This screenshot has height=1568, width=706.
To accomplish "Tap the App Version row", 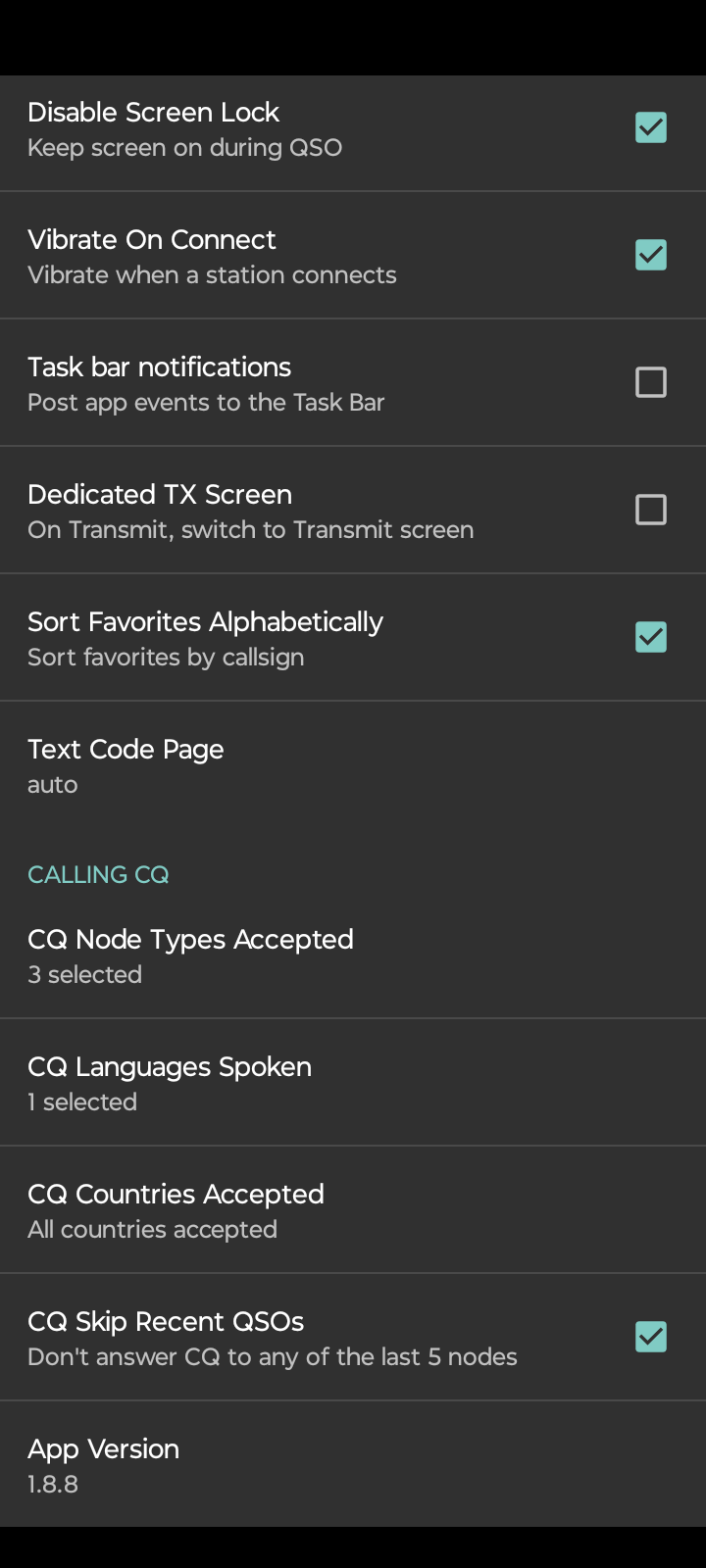I will point(353,1464).
